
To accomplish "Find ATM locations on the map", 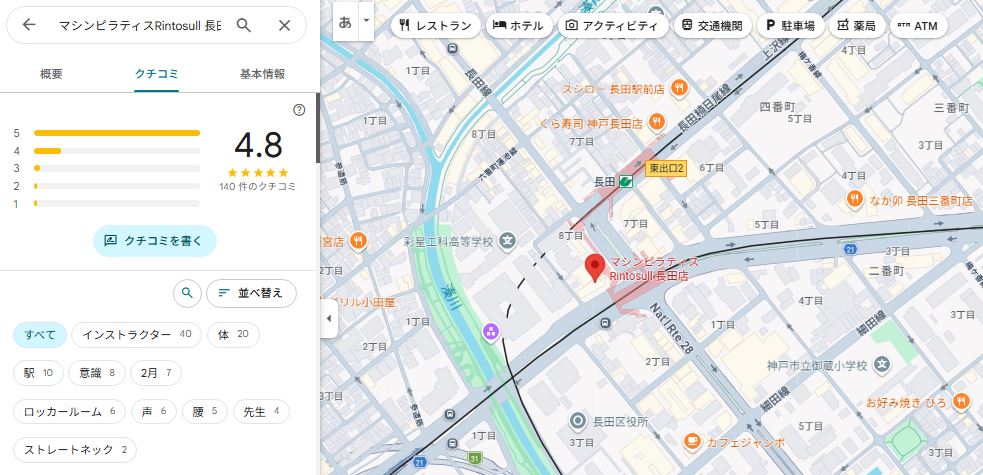I will click(x=917, y=25).
